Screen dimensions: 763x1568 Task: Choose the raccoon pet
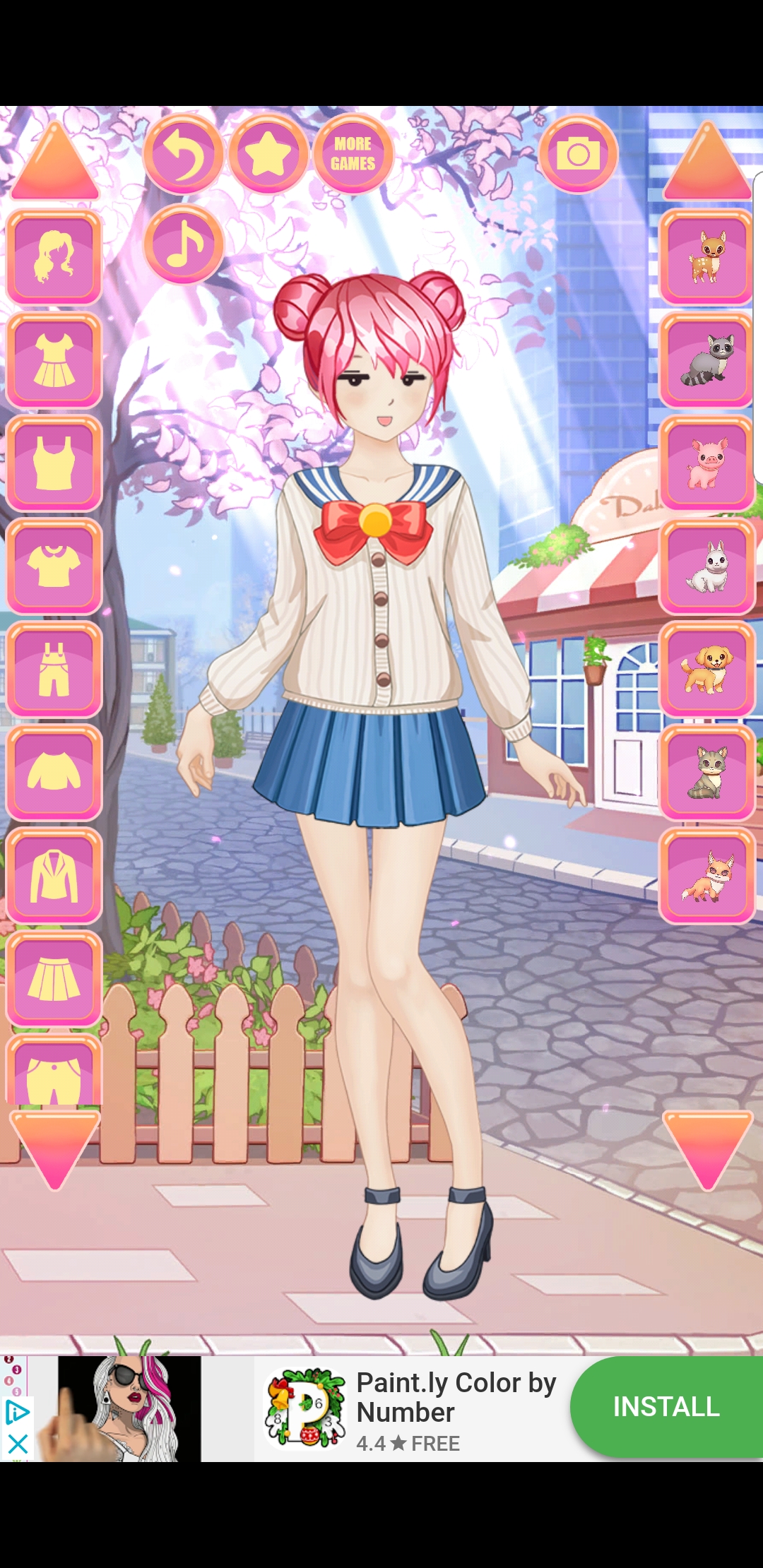(x=706, y=360)
